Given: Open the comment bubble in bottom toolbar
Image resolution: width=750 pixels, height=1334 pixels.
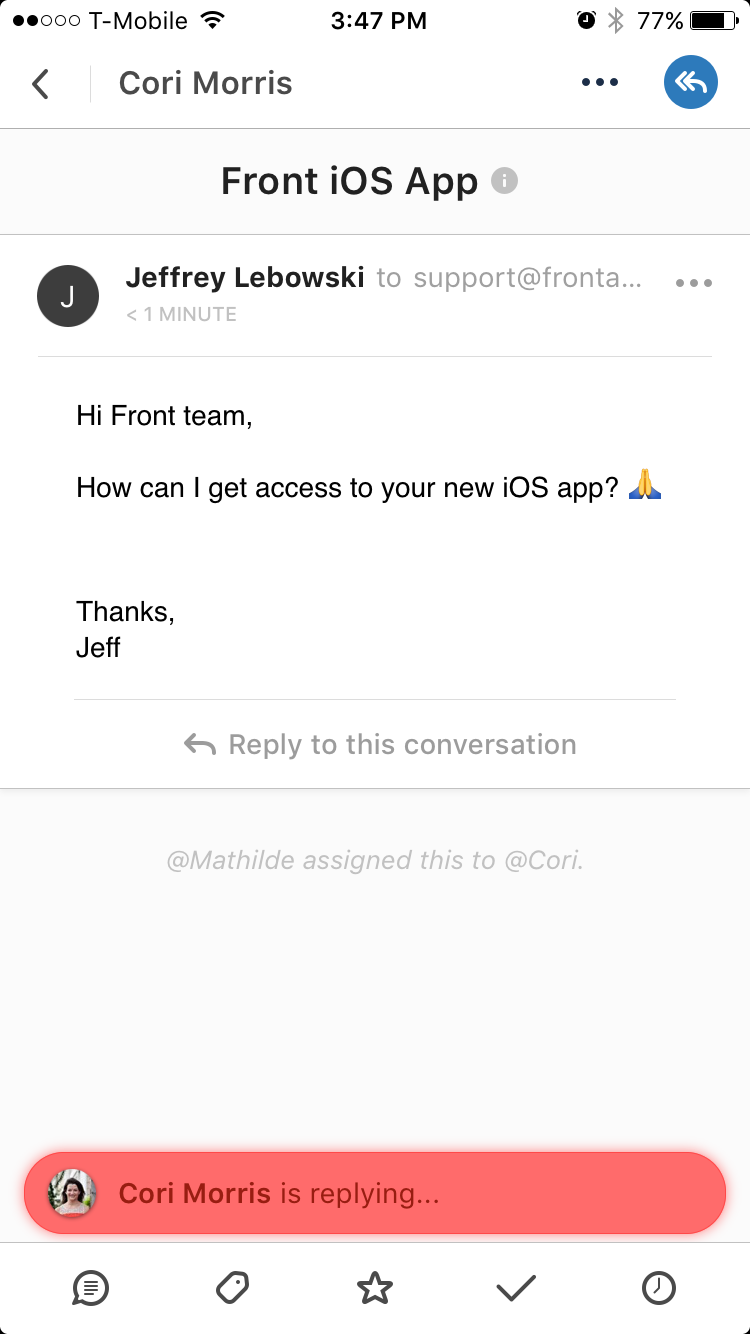Looking at the screenshot, I should 91,1288.
